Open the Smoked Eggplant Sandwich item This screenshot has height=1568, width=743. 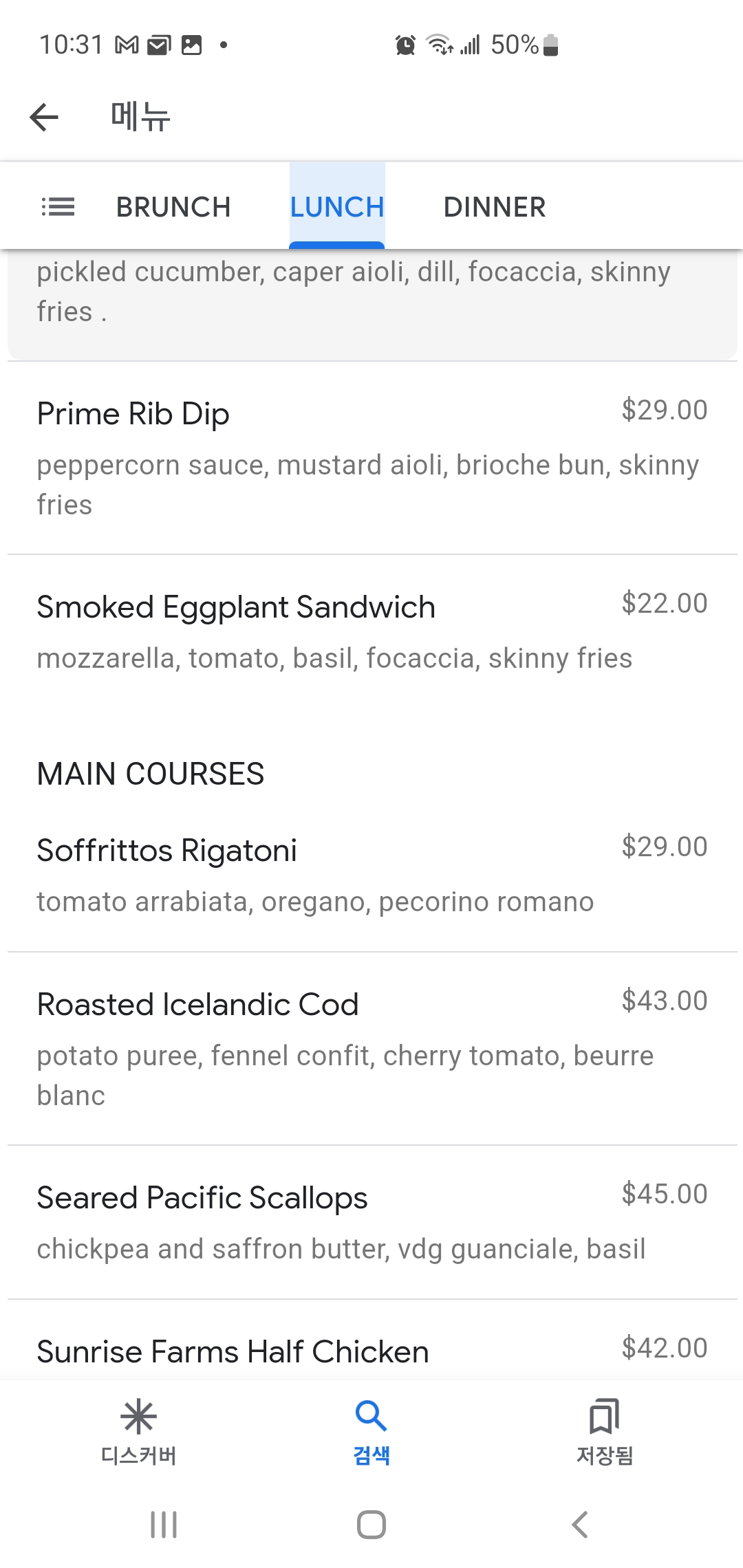[x=372, y=631]
